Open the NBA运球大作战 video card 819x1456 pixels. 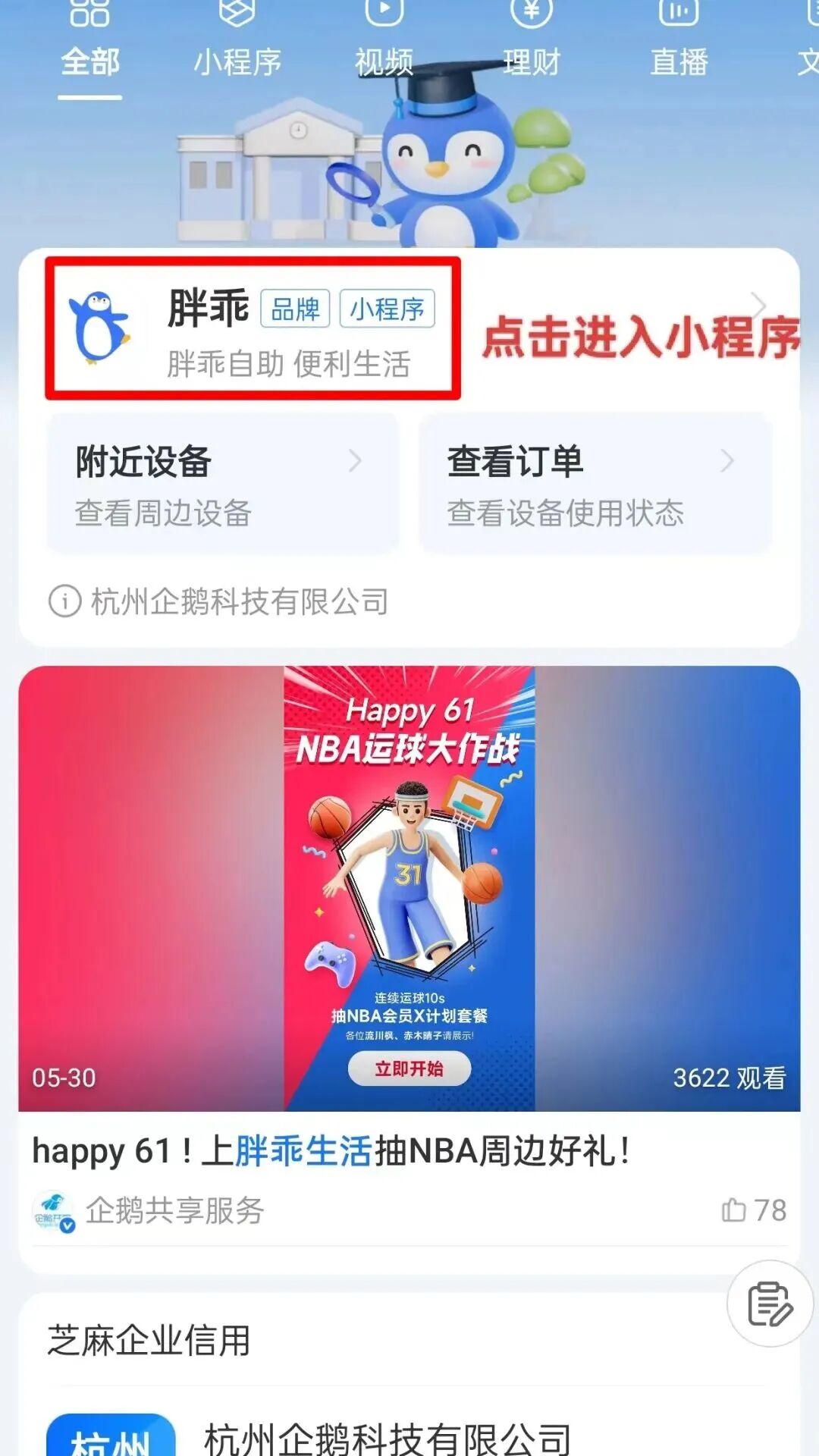409,887
